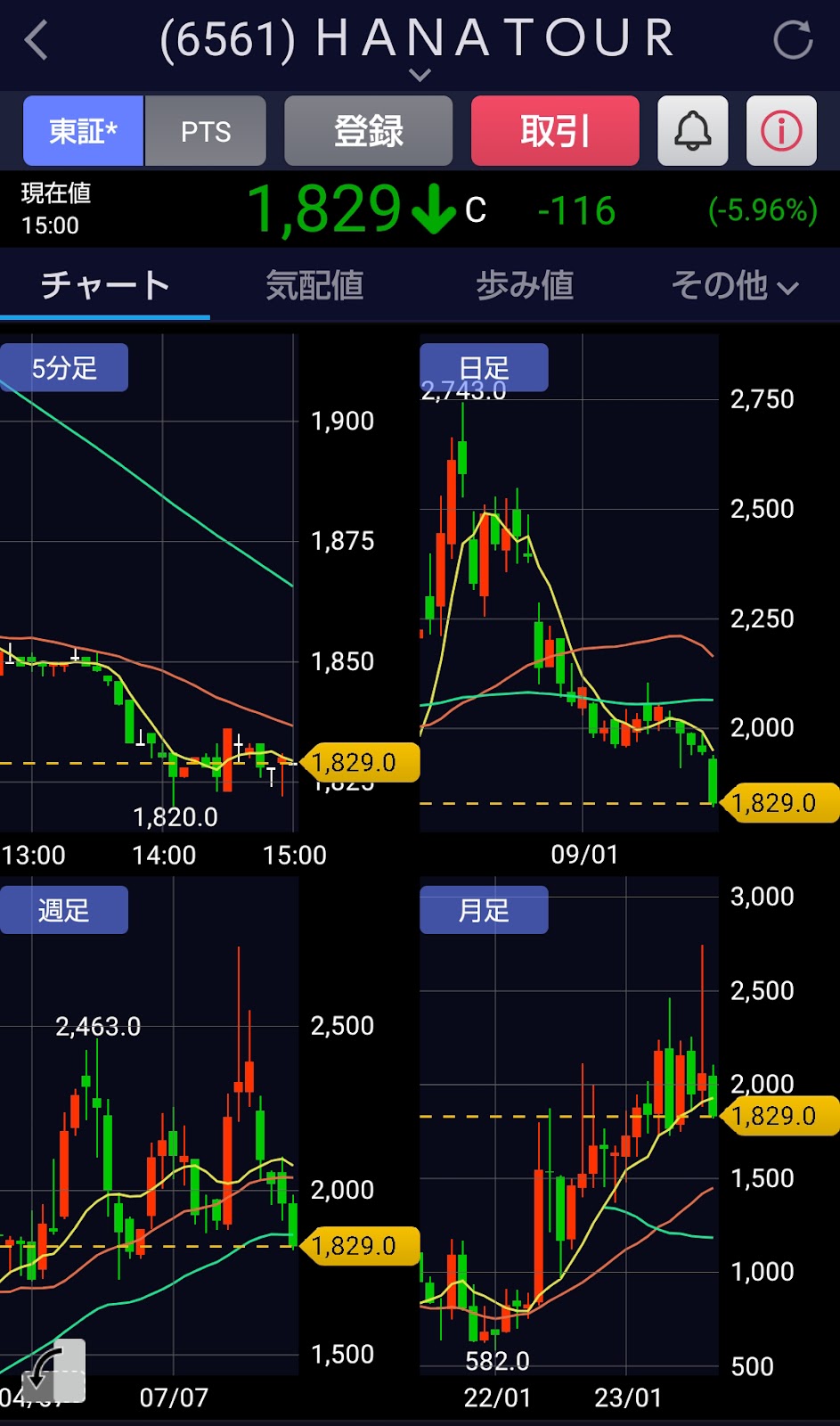The width and height of the screenshot is (840, 1426).
Task: Expand the HANATOUR stock name dropdown
Action: click(x=420, y=75)
